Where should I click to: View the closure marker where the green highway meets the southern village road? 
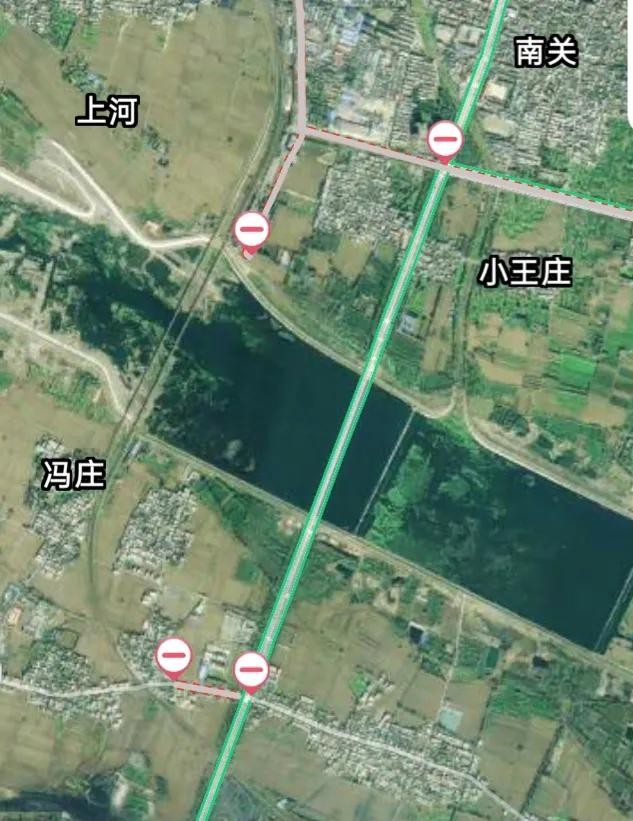pos(251,668)
